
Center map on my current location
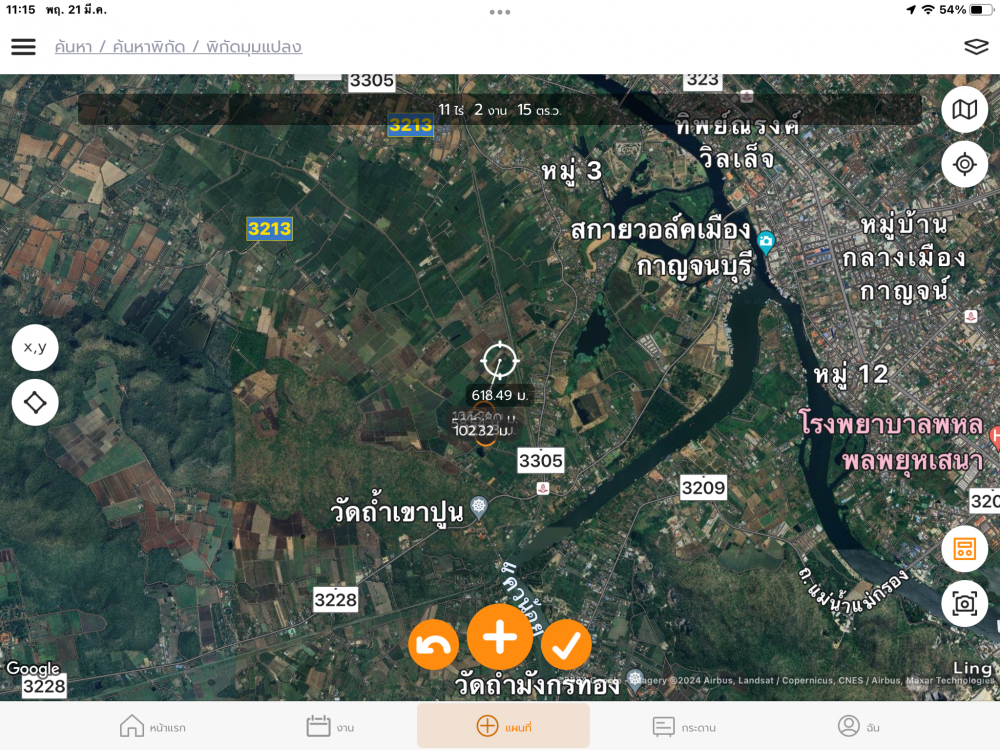coord(964,164)
